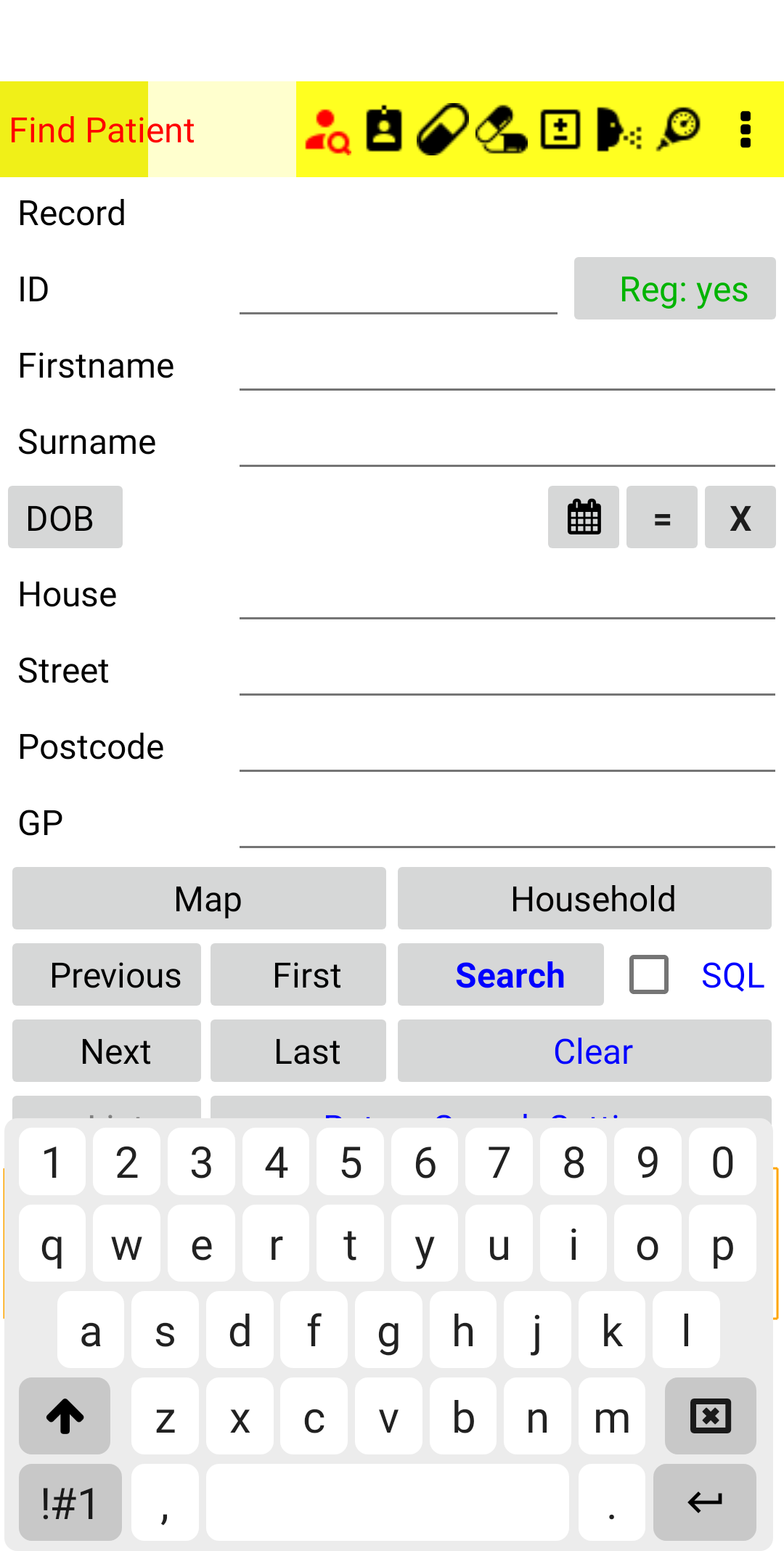
Task: Clear the search form
Action: pyautogui.click(x=584, y=1051)
